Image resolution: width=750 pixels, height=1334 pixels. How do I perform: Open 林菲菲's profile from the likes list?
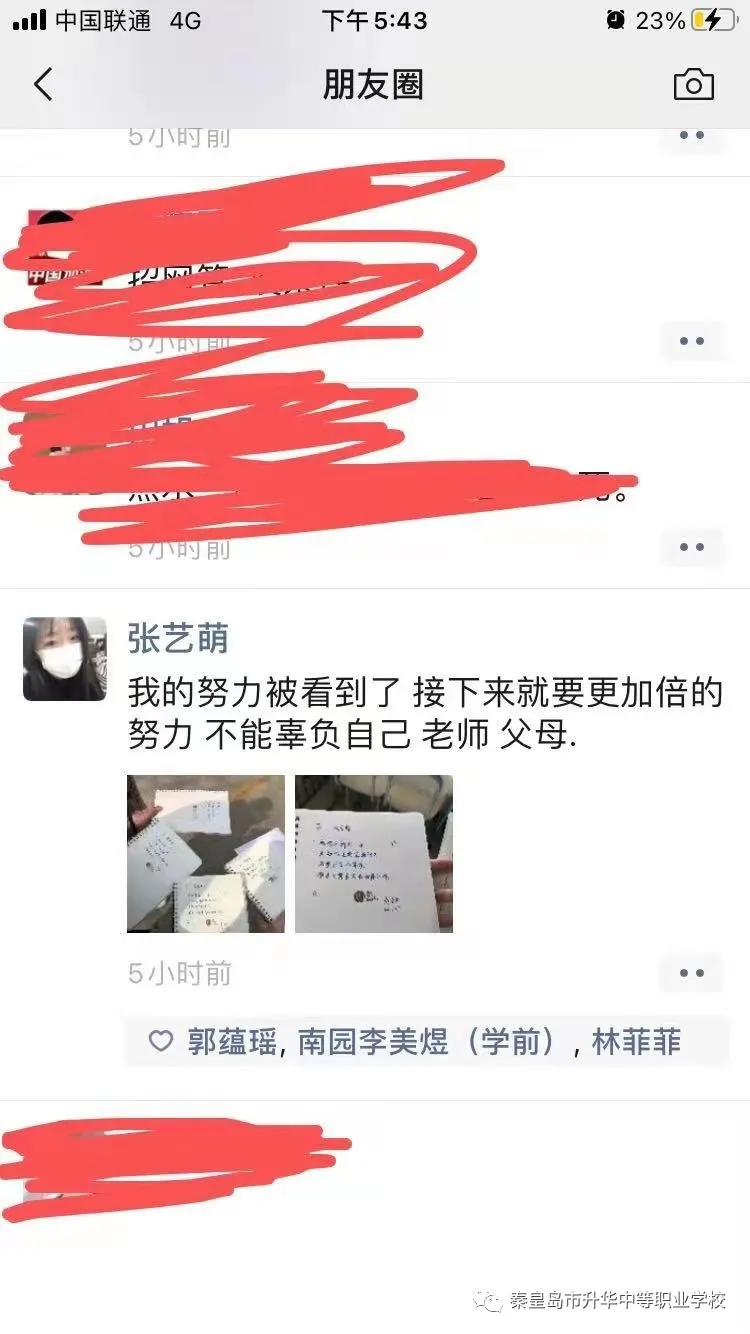coord(637,1042)
